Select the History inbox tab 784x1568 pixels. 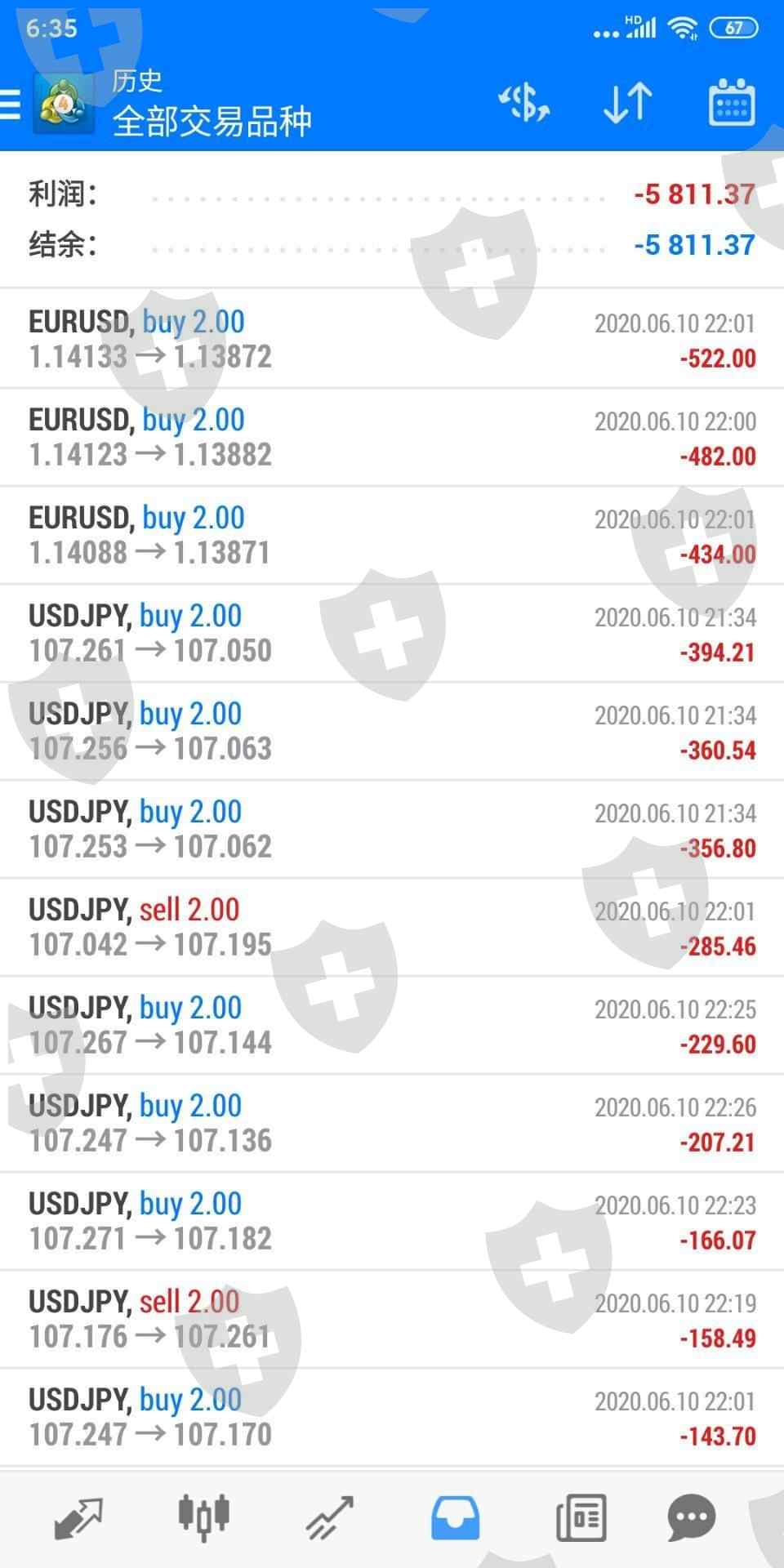coord(455,1519)
